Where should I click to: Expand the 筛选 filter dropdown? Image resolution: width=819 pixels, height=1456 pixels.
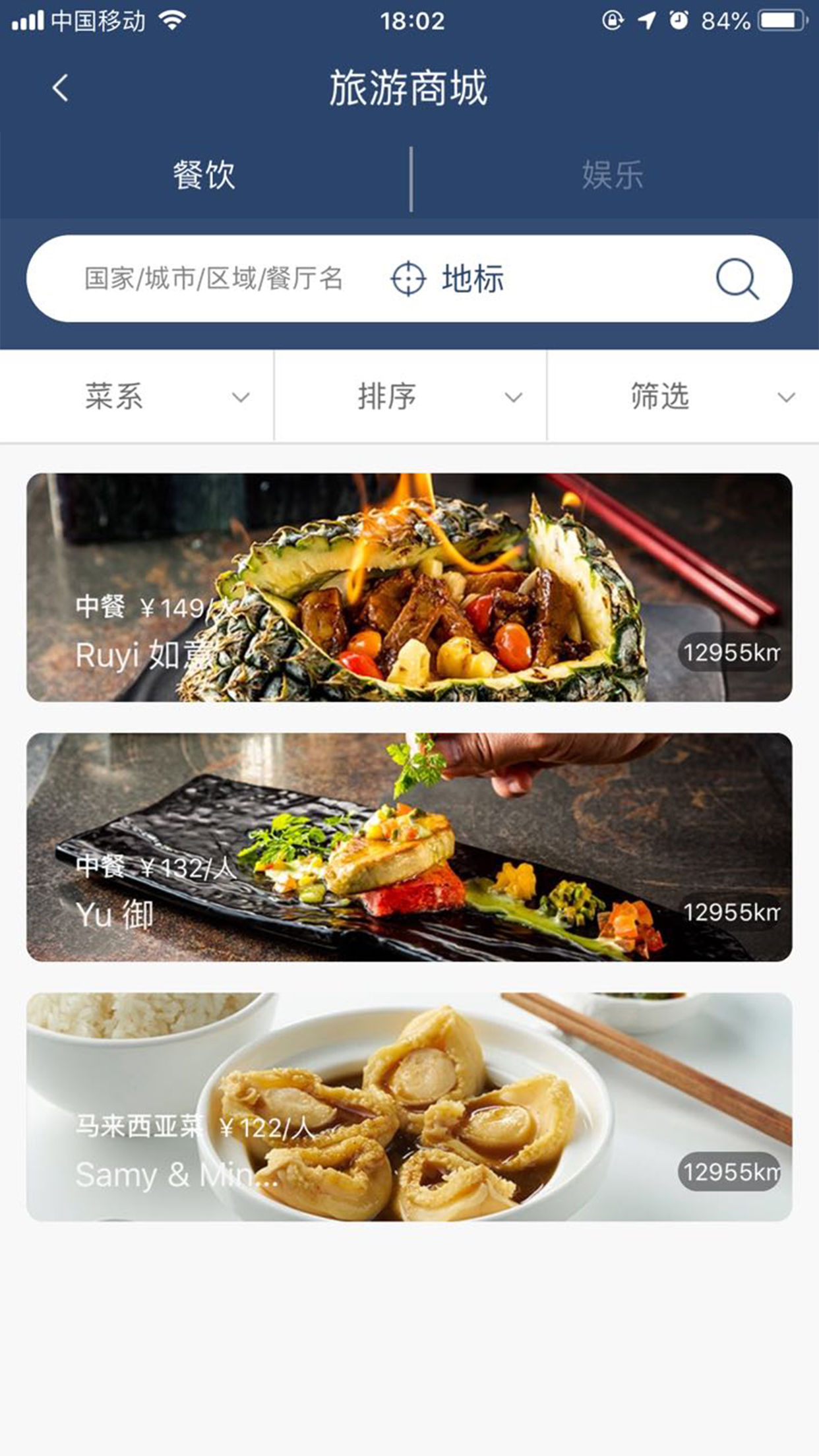(682, 396)
